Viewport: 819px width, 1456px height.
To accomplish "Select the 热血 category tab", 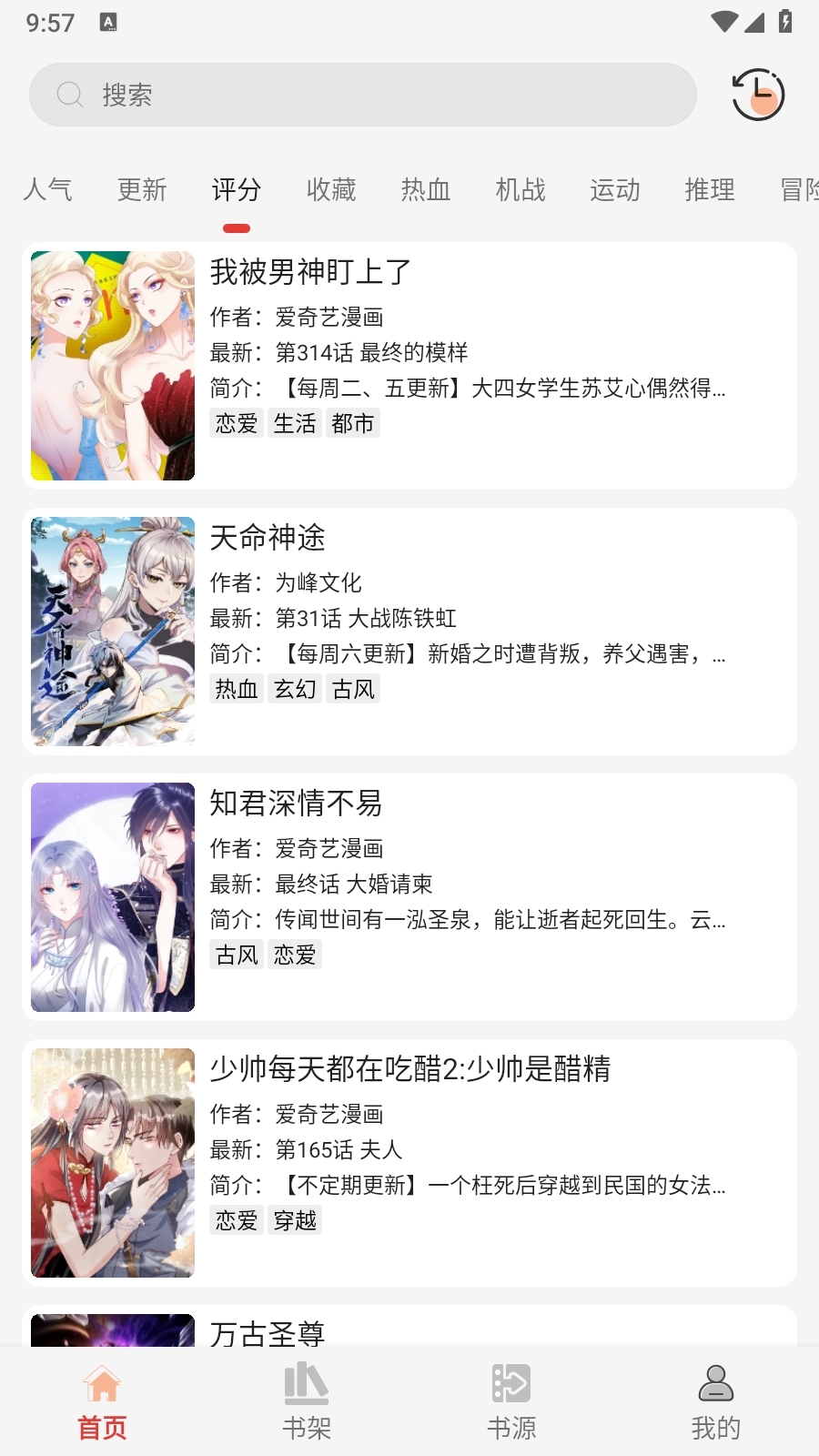I will (426, 190).
